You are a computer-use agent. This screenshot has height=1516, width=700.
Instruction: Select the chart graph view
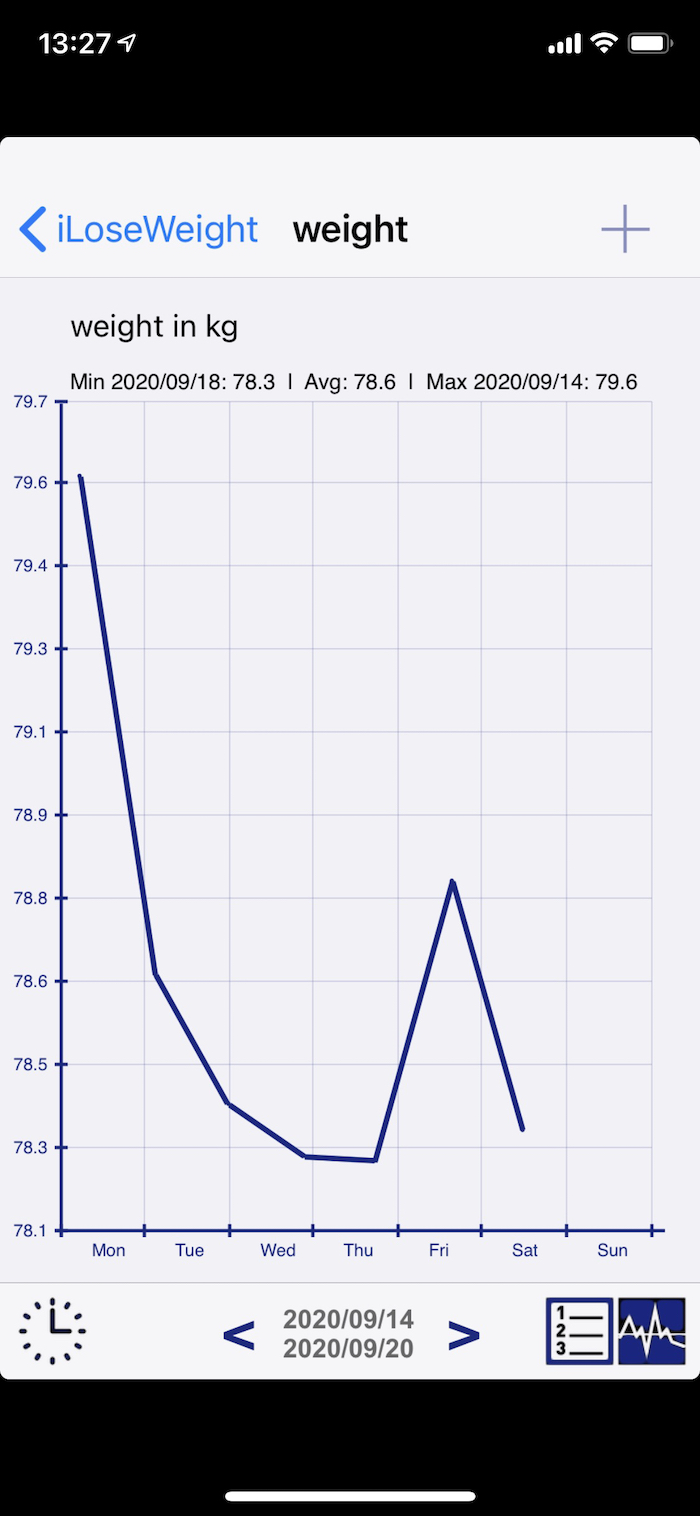coord(652,1331)
